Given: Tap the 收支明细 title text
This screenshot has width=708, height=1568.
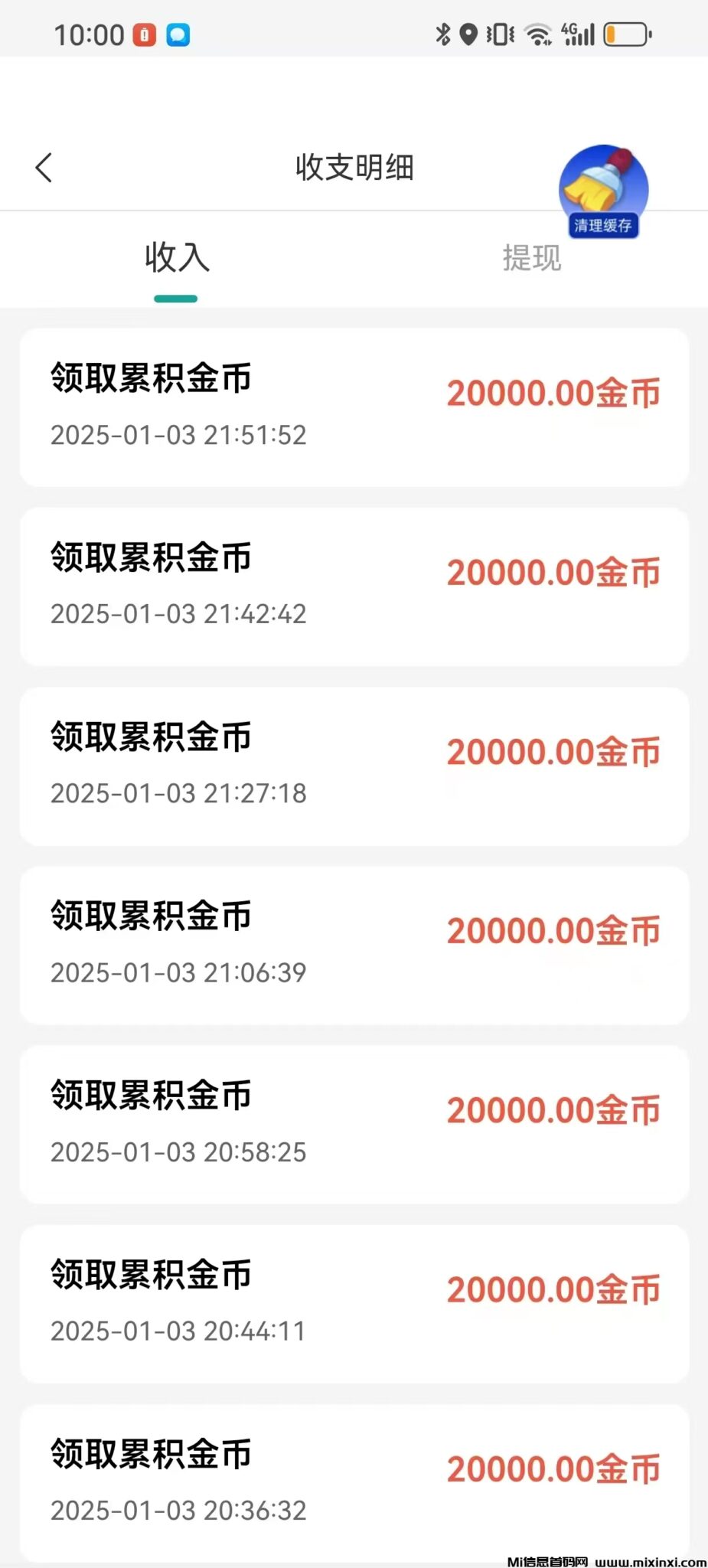Looking at the screenshot, I should [x=354, y=168].
